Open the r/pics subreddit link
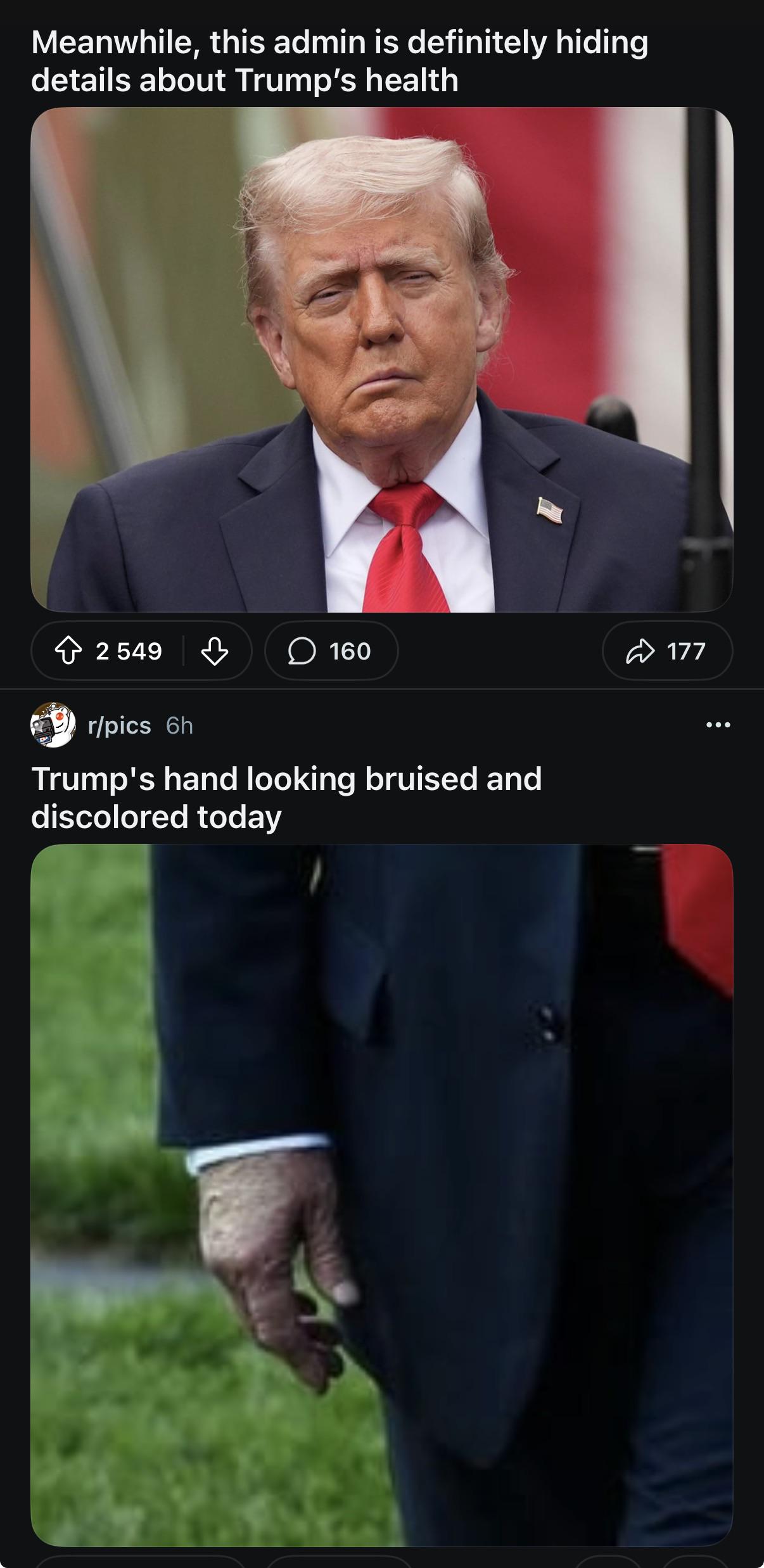This screenshot has width=764, height=1568. (120, 725)
